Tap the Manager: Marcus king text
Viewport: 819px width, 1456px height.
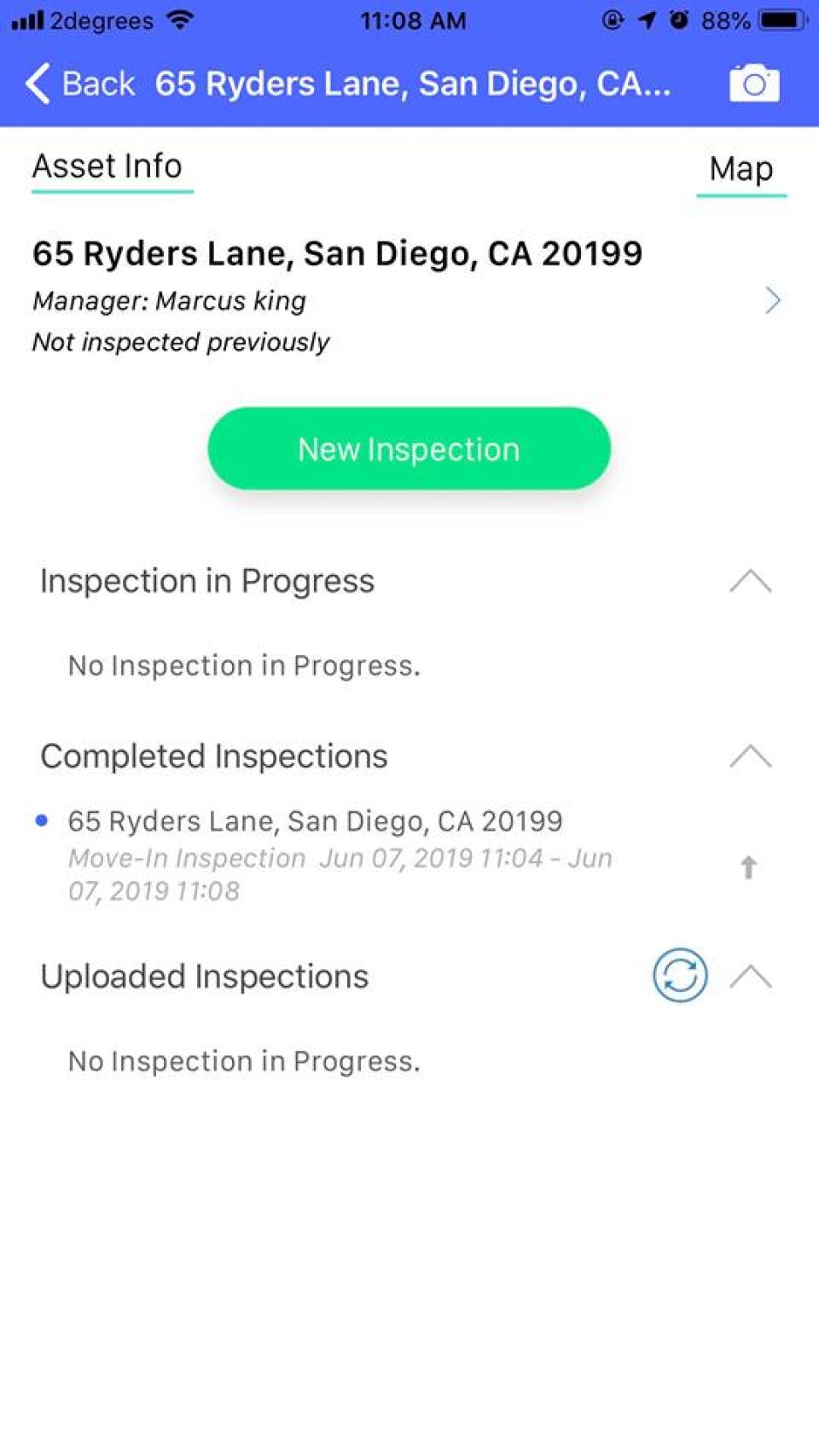[168, 300]
